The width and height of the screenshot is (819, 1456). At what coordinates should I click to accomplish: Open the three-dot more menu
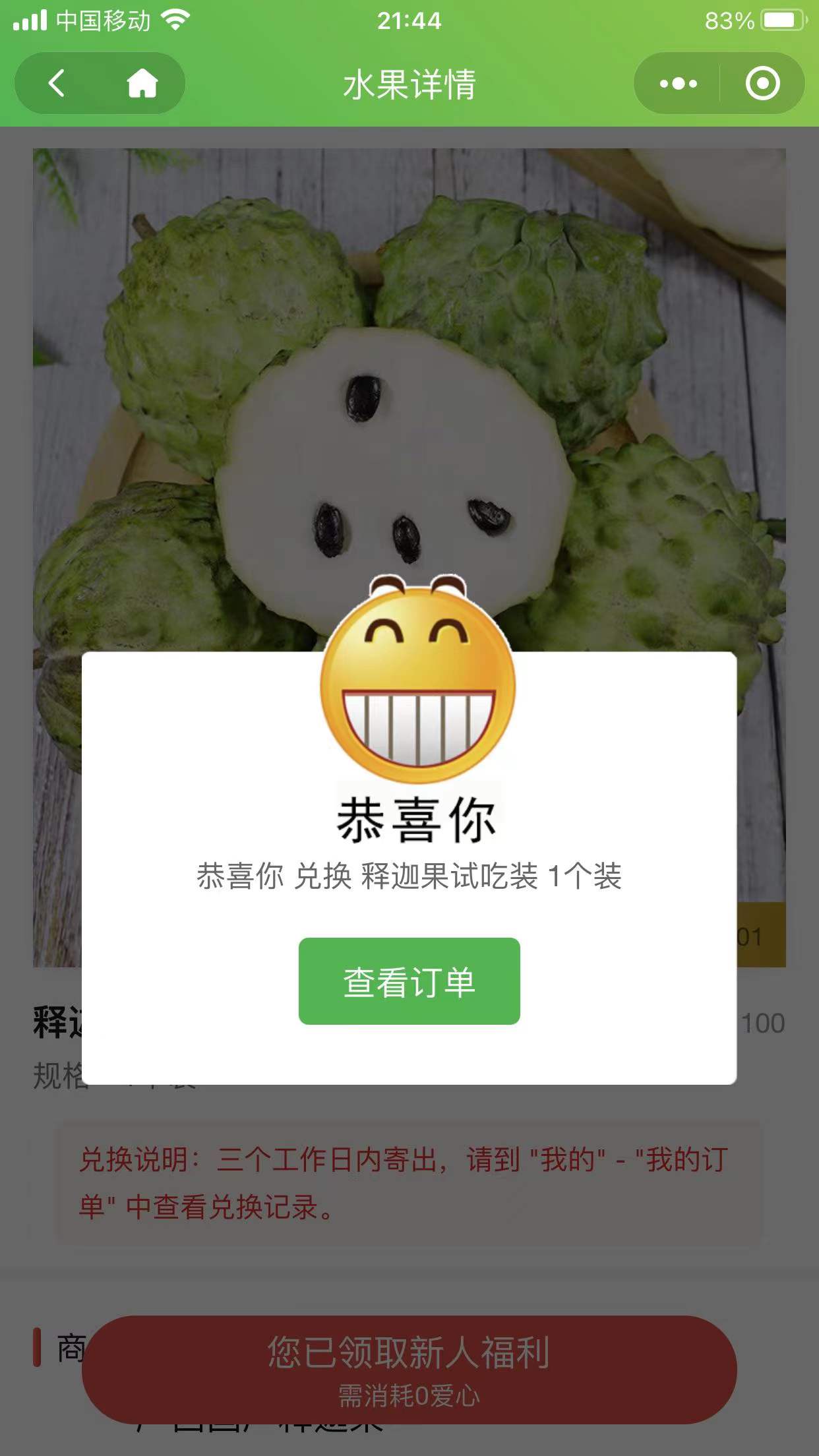(x=678, y=84)
